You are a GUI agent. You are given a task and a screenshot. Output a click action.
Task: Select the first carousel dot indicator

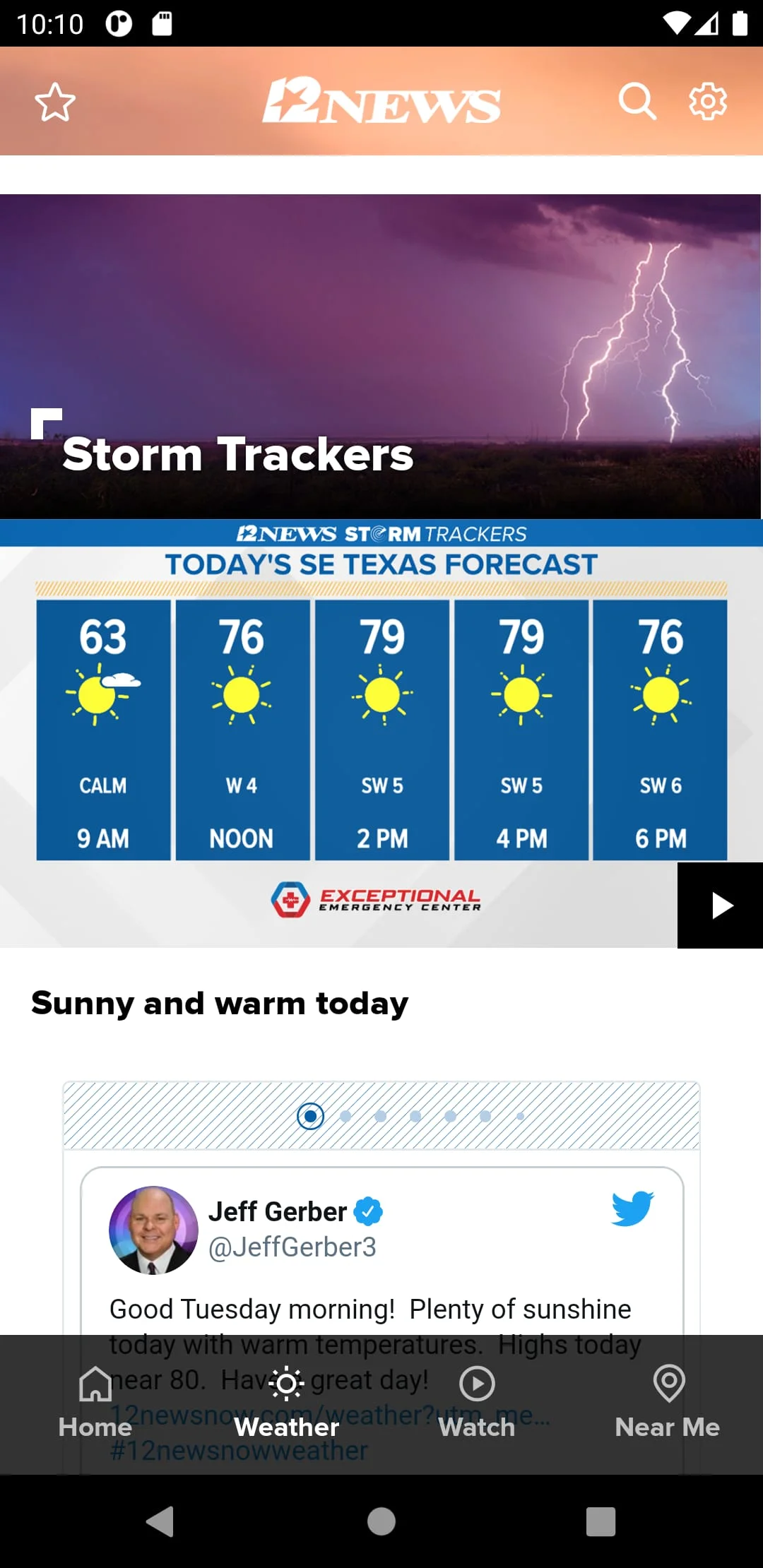pos(310,1116)
